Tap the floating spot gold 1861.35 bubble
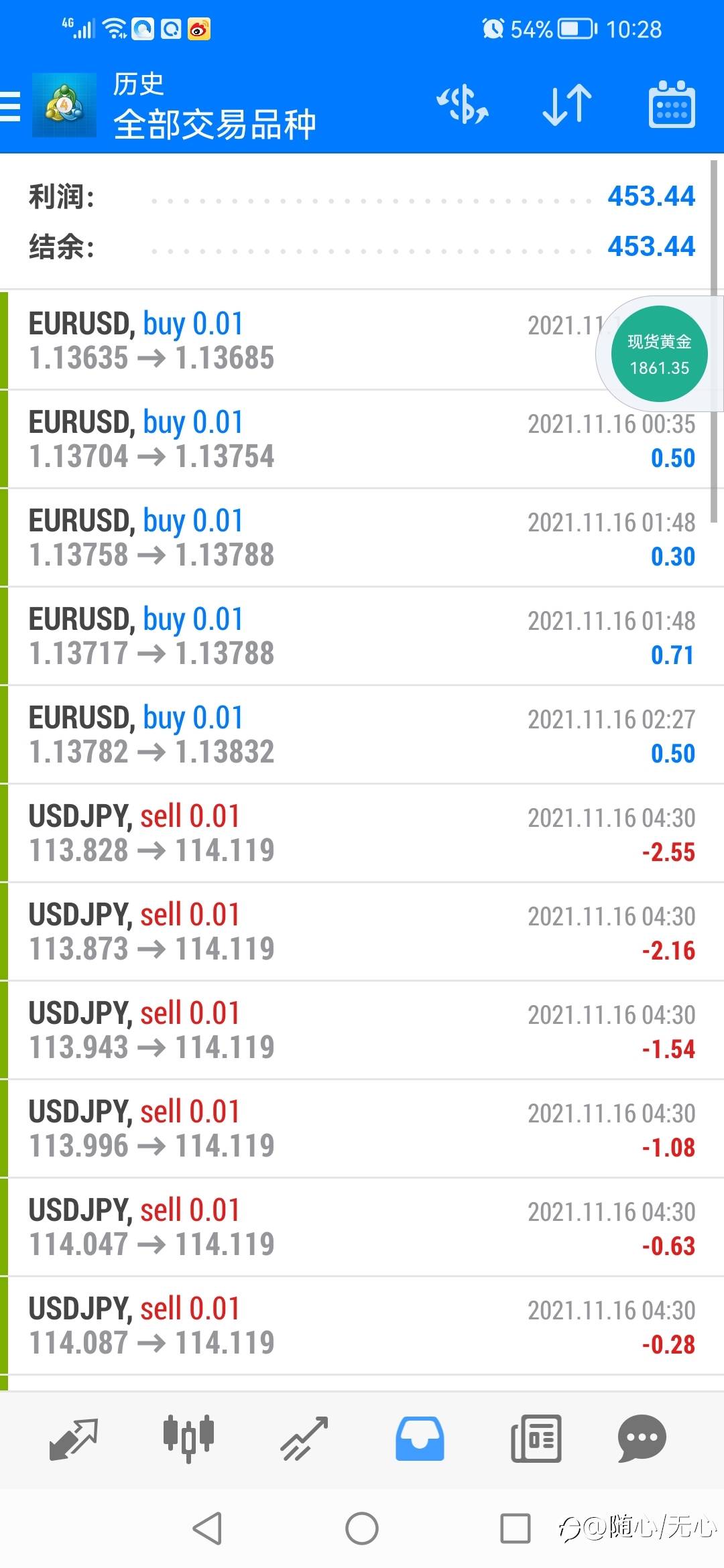Image resolution: width=724 pixels, height=1568 pixels. pyautogui.click(x=660, y=354)
